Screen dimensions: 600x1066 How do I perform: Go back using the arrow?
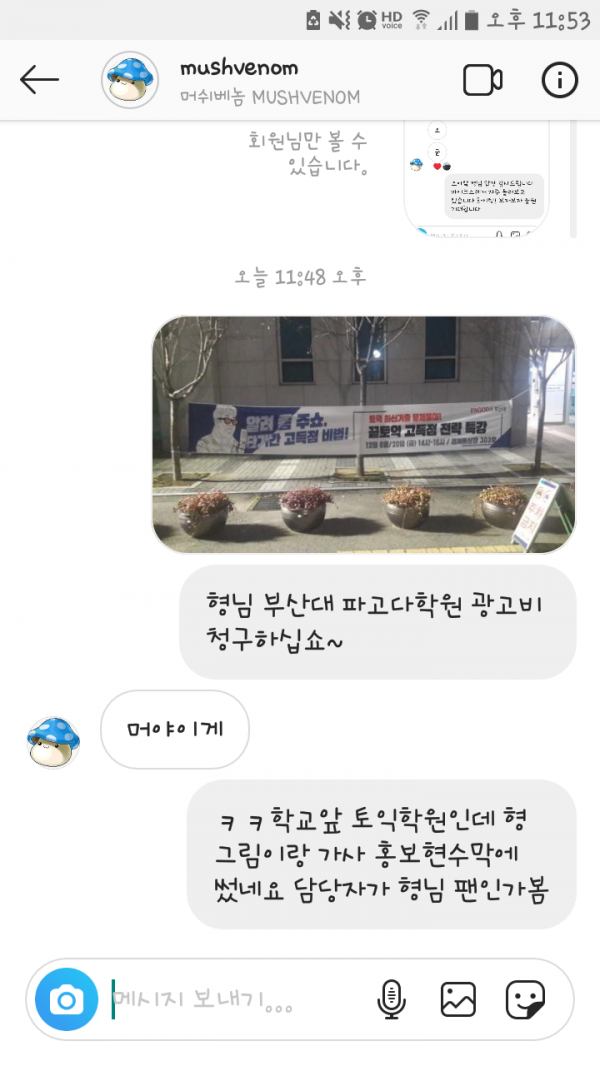point(40,80)
